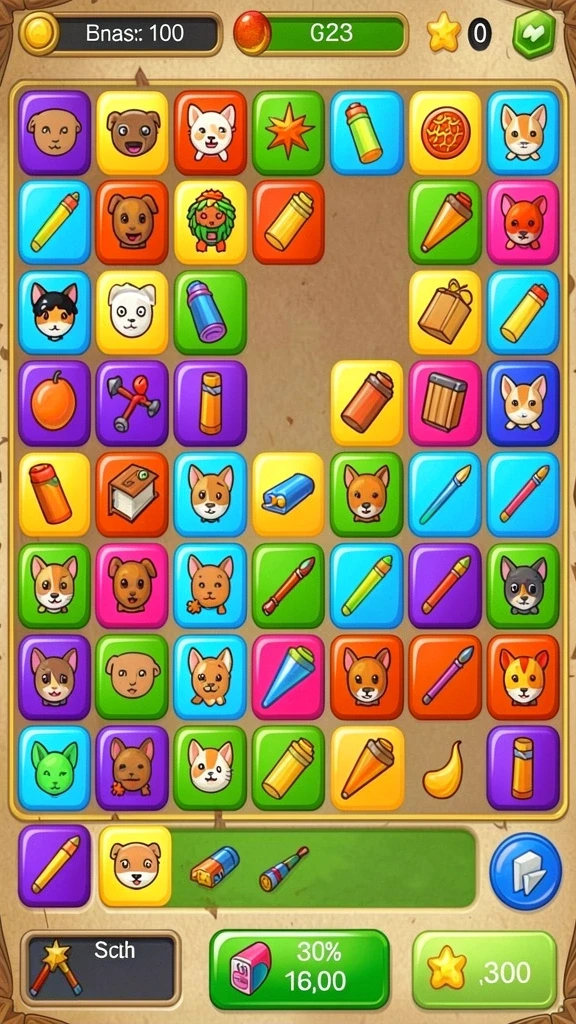The width and height of the screenshot is (576, 1024).
Task: Tap the white dog tile on yellow
Action: (x=133, y=313)
